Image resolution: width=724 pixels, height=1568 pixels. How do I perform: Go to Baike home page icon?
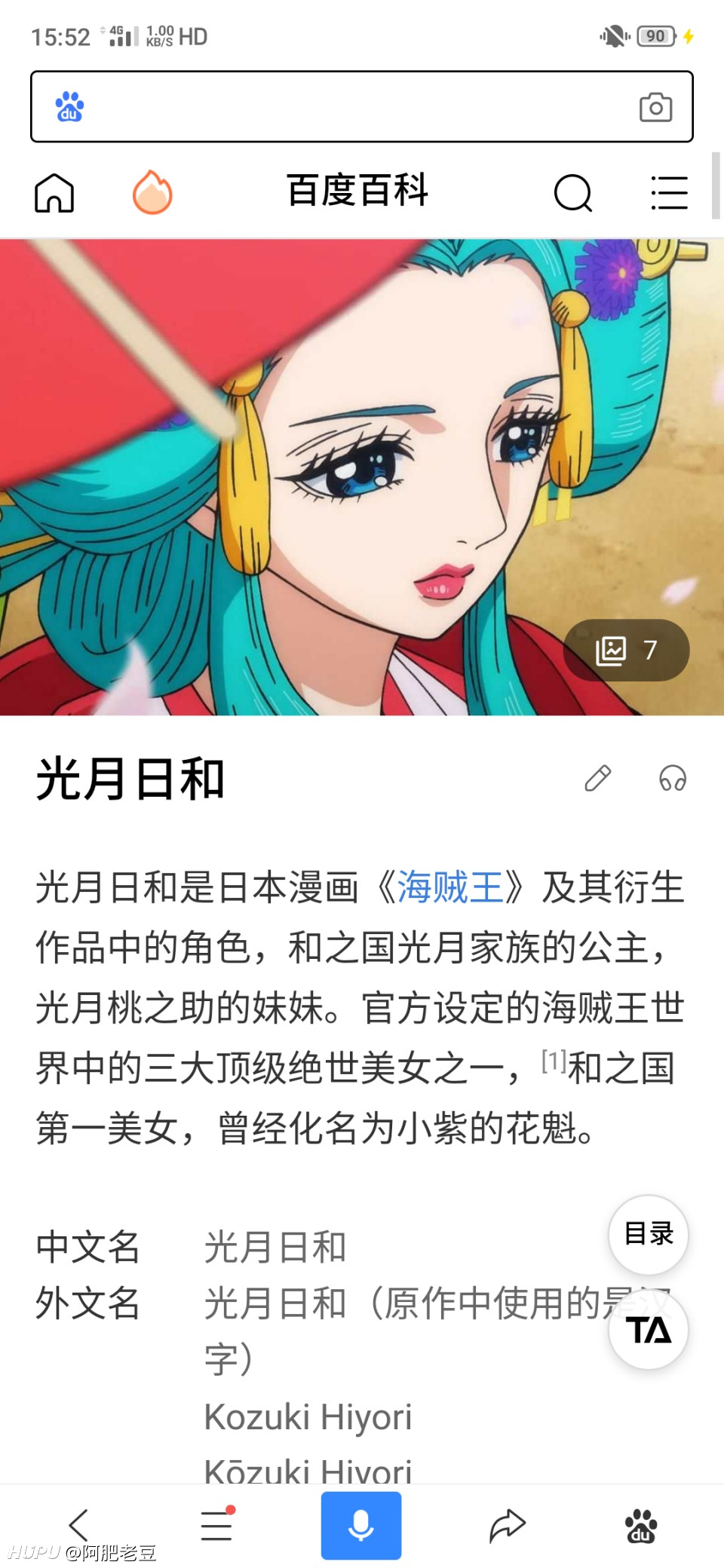point(54,193)
